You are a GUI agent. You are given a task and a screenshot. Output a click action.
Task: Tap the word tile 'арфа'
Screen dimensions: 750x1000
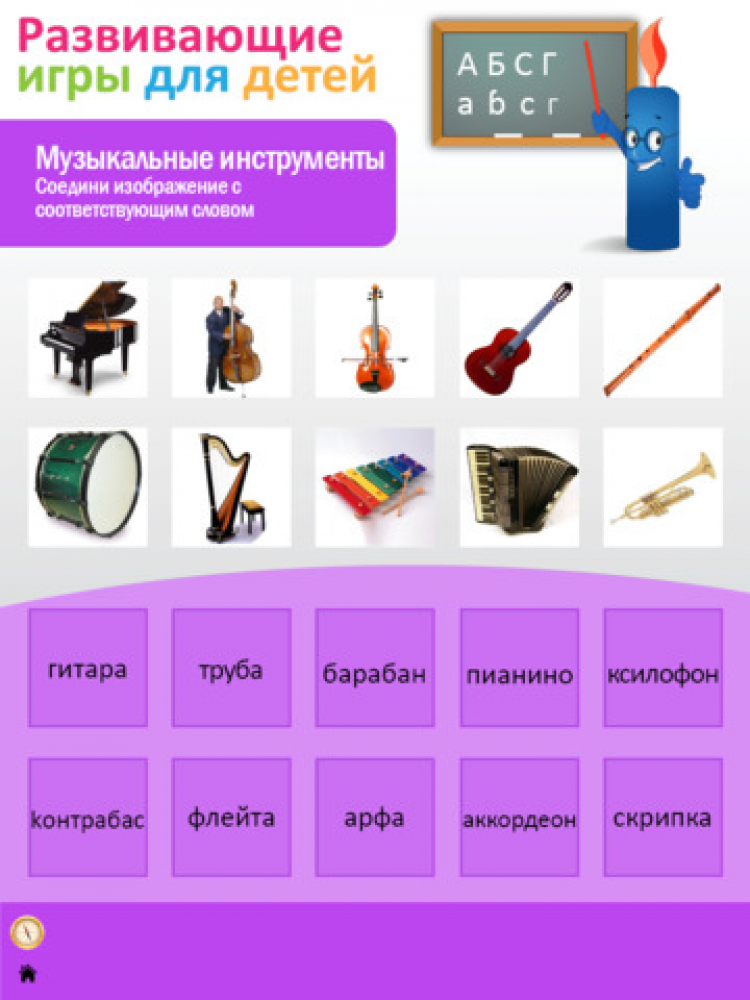(375, 817)
